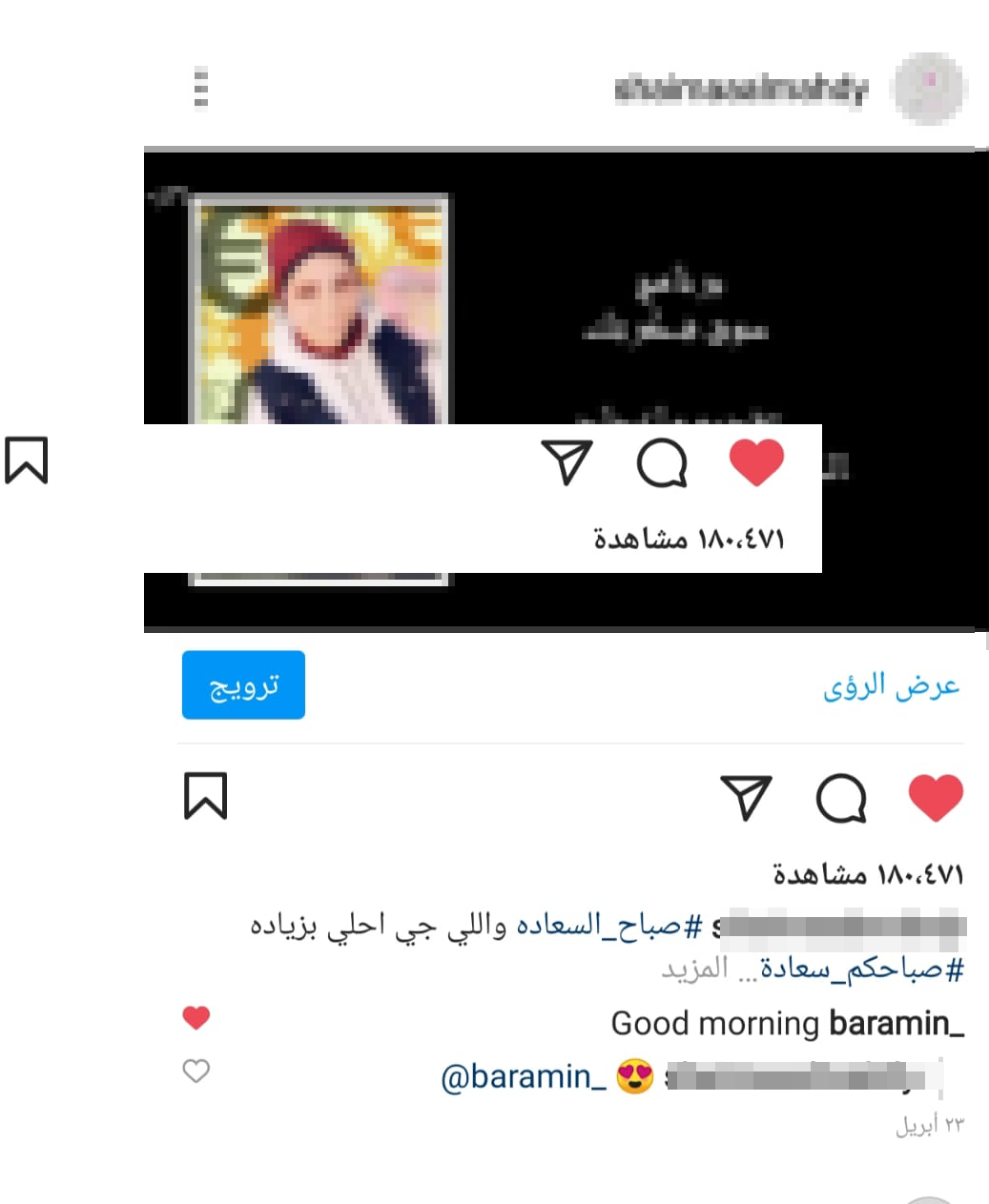This screenshot has width=989, height=1204.
Task: Open the post's overflow menu
Action: tap(200, 89)
